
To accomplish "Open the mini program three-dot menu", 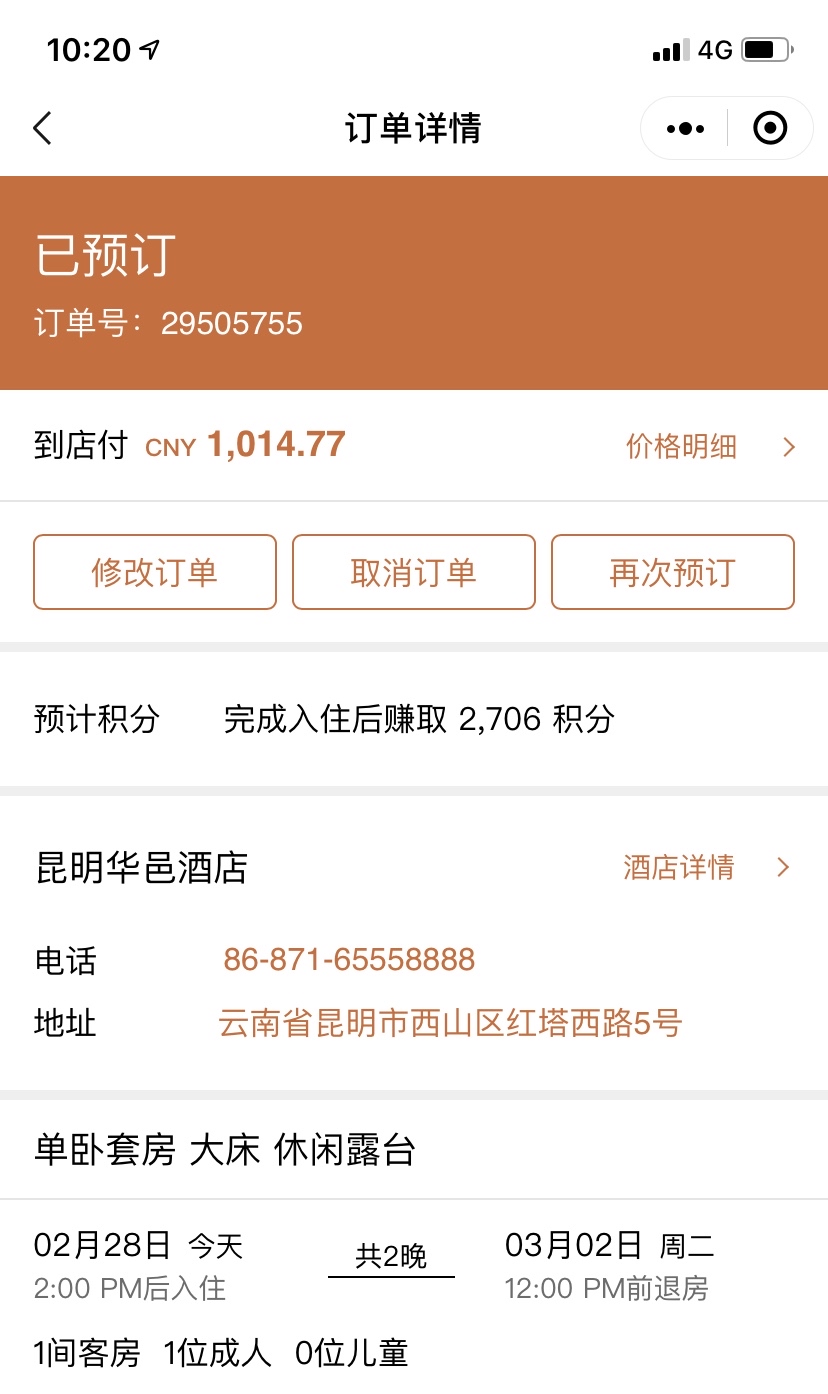I will click(685, 128).
